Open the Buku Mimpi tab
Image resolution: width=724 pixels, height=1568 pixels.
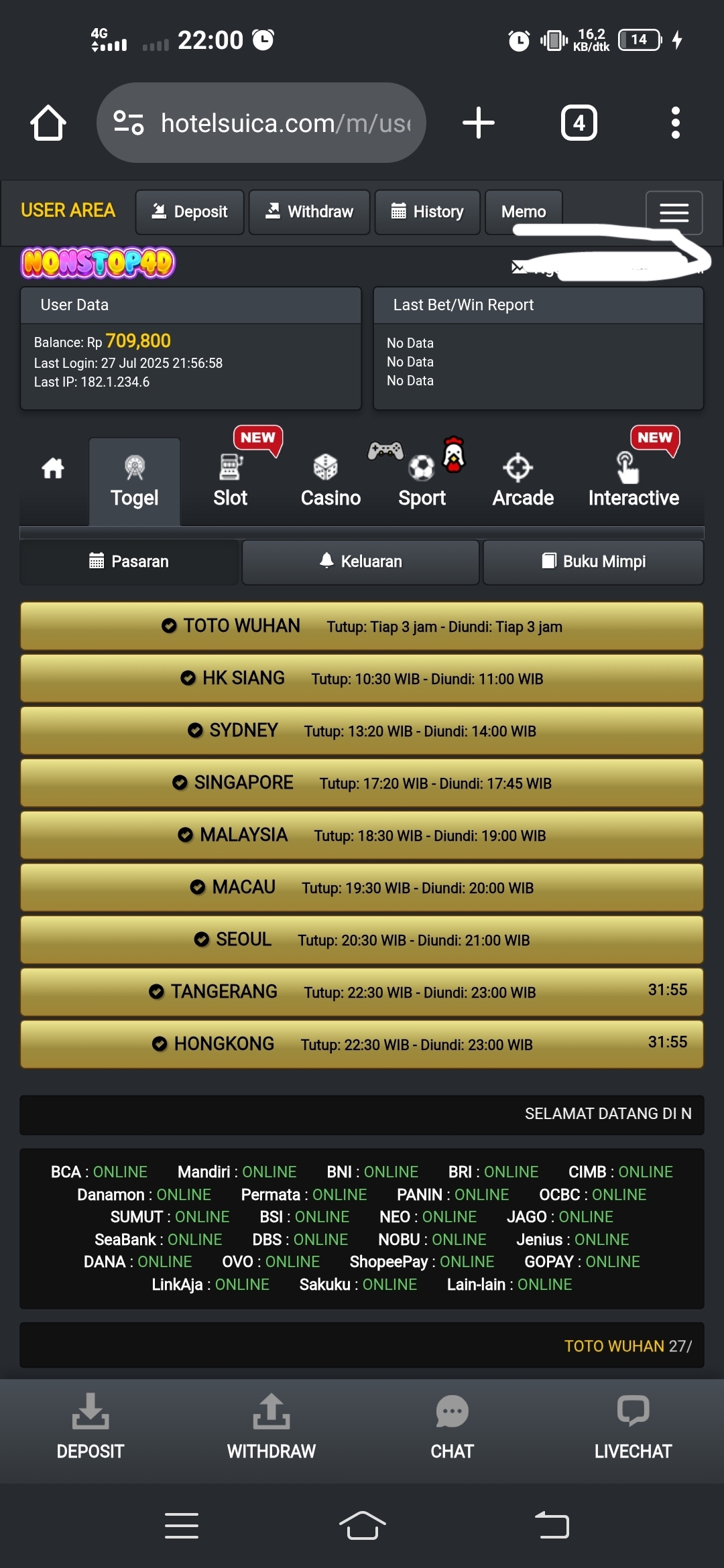click(593, 562)
